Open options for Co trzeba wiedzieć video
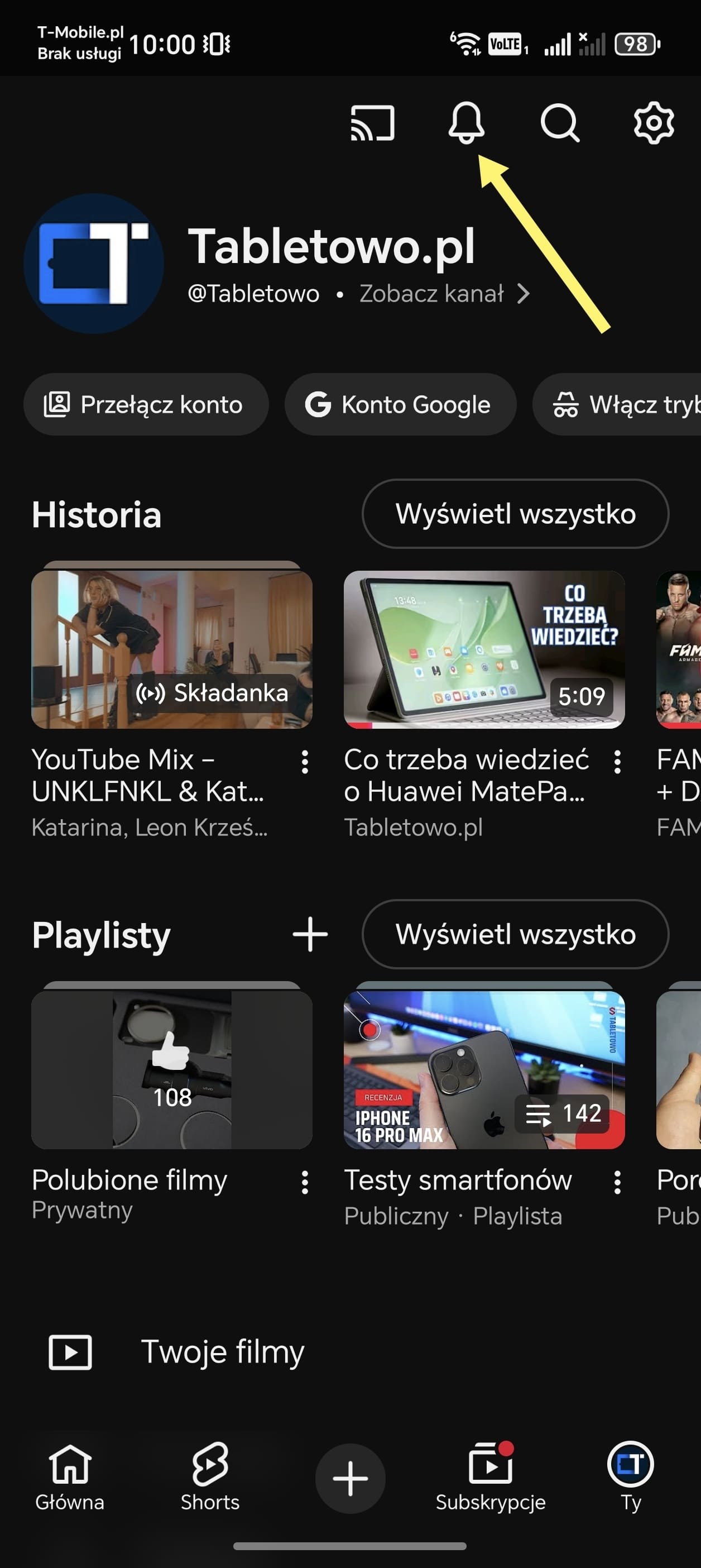This screenshot has width=701, height=1568. (x=617, y=762)
